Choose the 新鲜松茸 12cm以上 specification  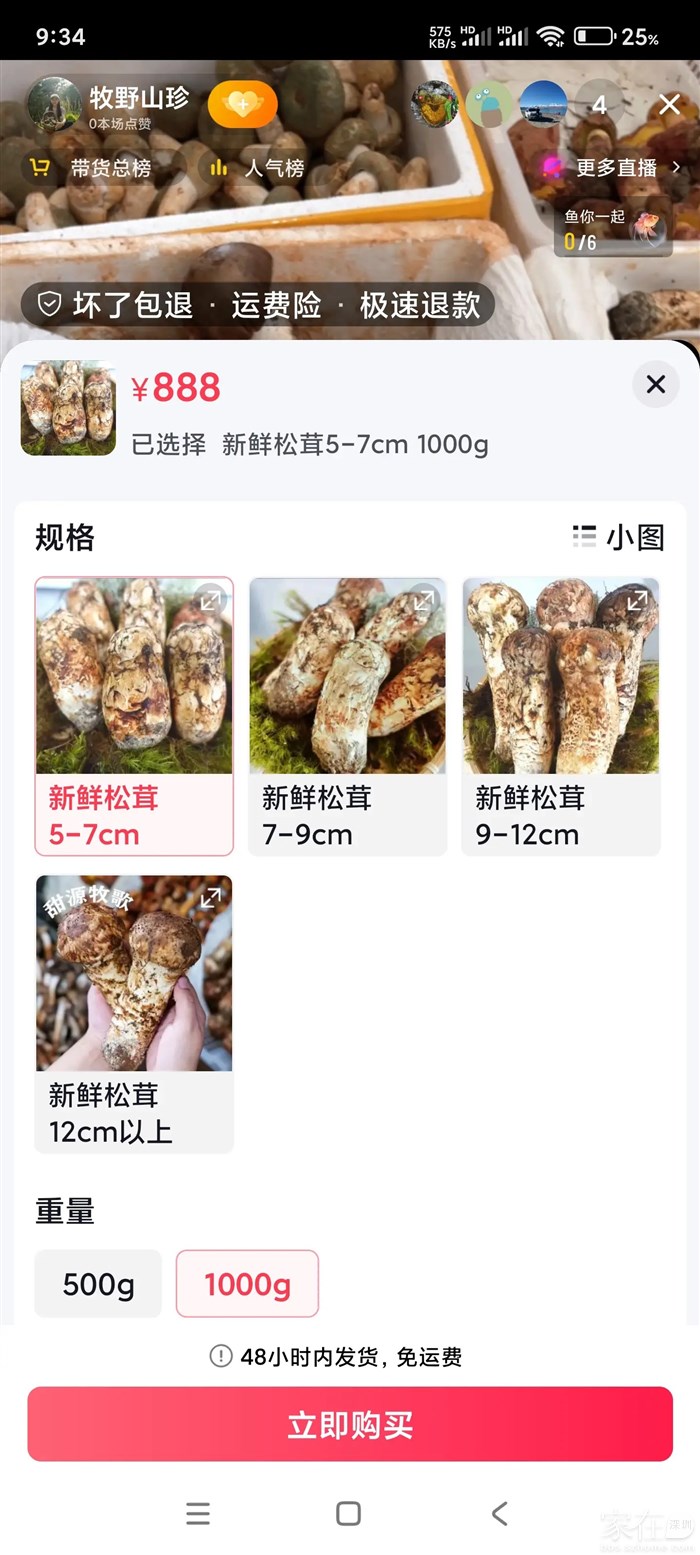tap(134, 1013)
